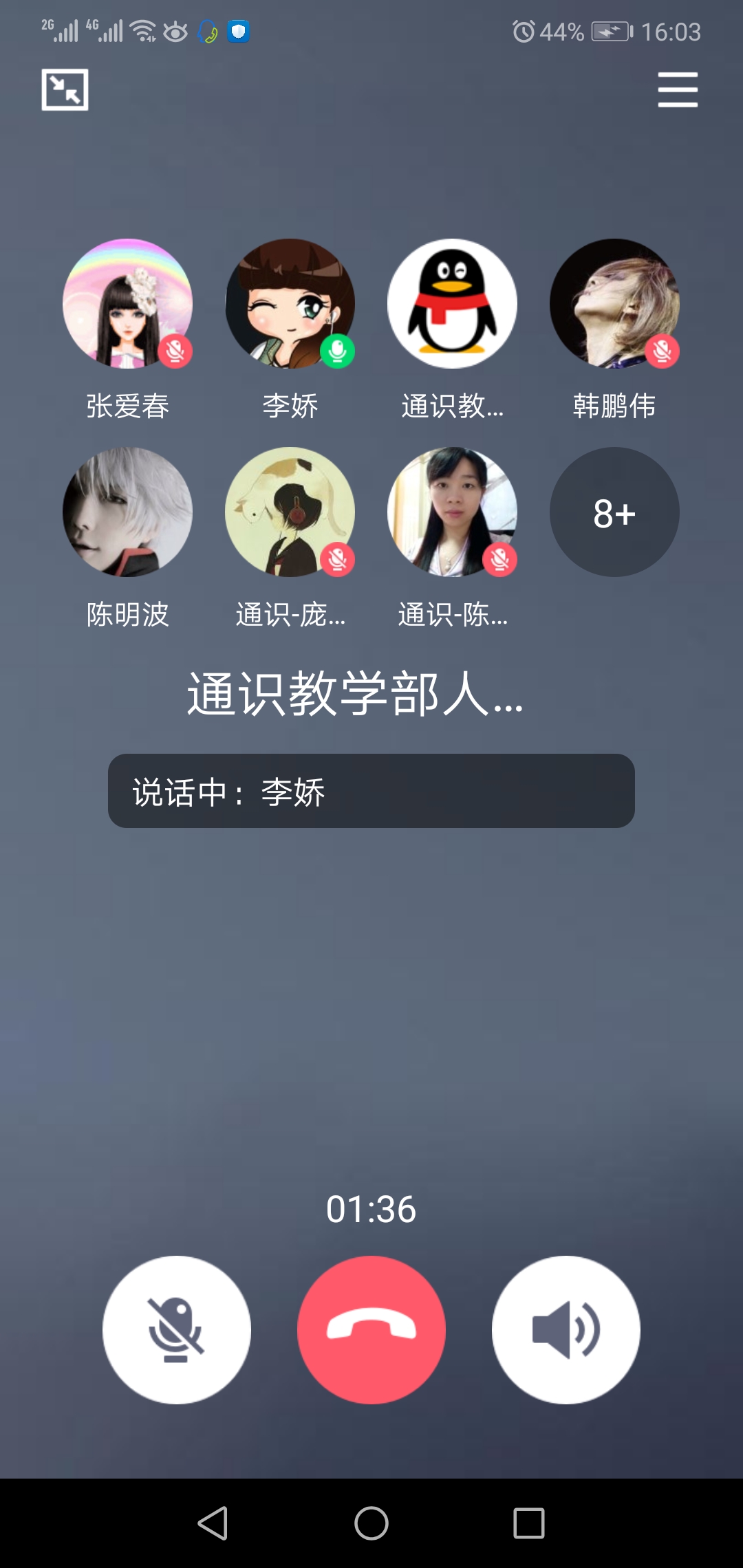The image size is (743, 1568).
Task: Tap 陈明波's avatar
Action: pyautogui.click(x=127, y=512)
